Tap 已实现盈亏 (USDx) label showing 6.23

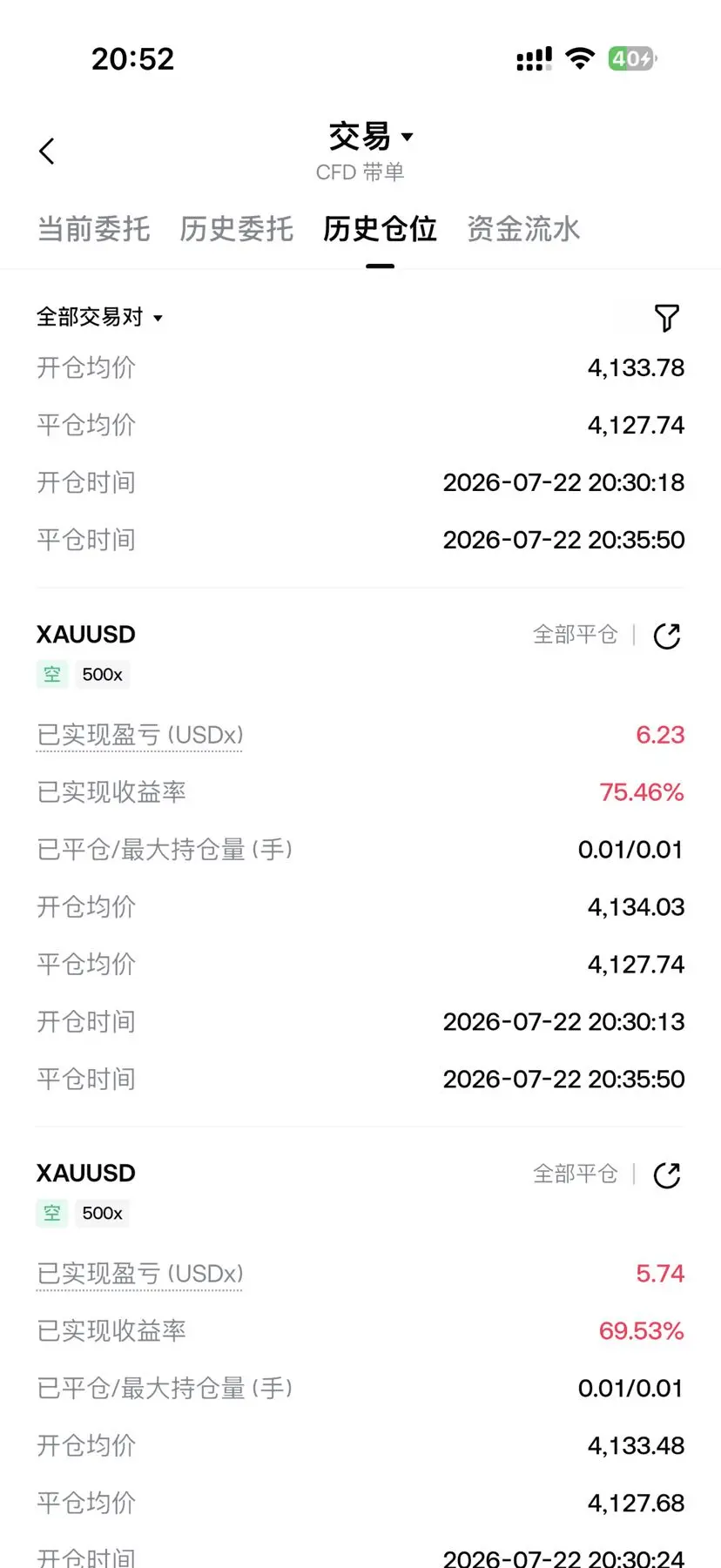pyautogui.click(x=139, y=735)
